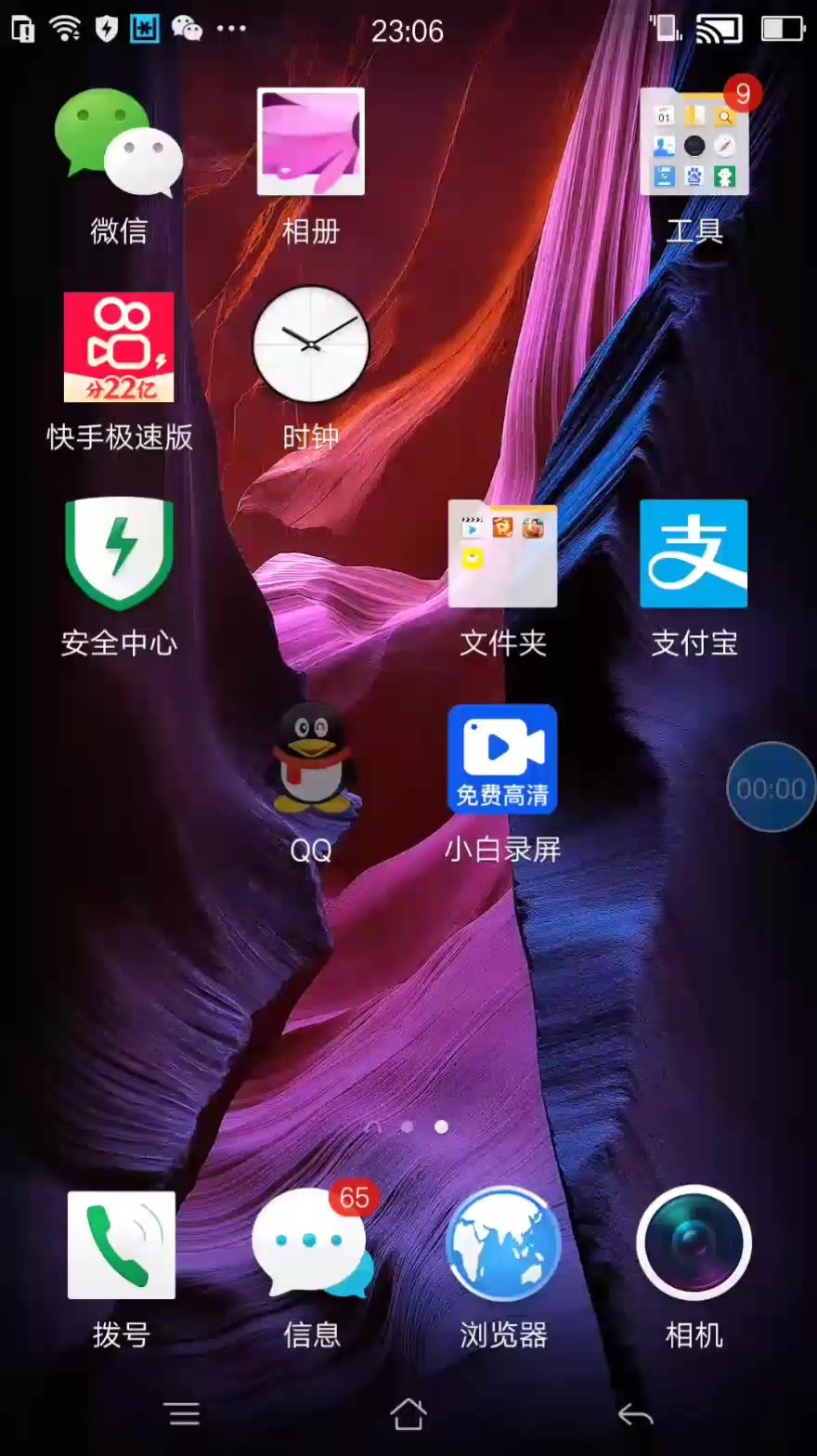The image size is (817, 1456).
Task: Open the recent apps menu button
Action: point(183,1413)
